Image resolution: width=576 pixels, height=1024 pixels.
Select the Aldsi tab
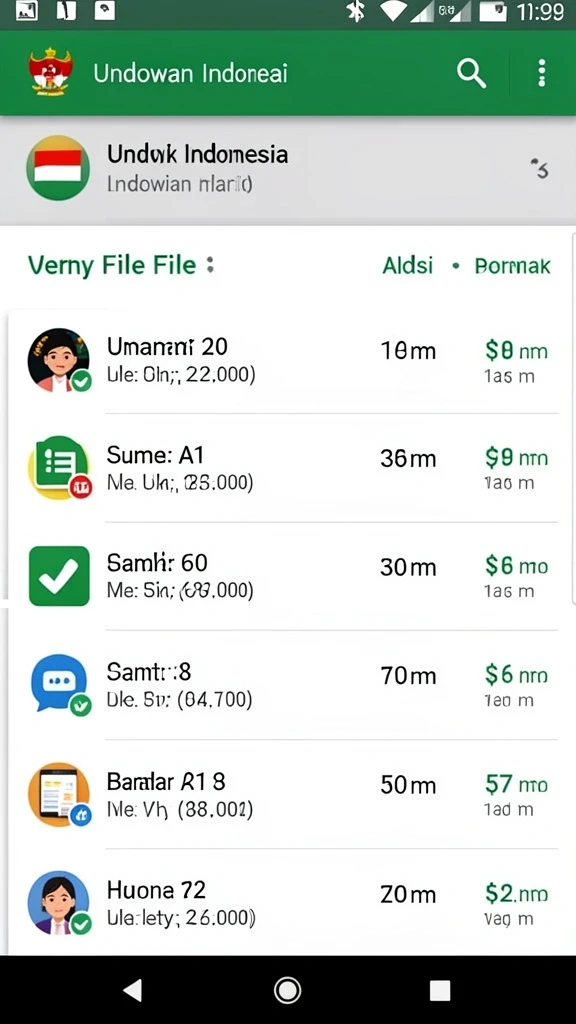(x=408, y=266)
